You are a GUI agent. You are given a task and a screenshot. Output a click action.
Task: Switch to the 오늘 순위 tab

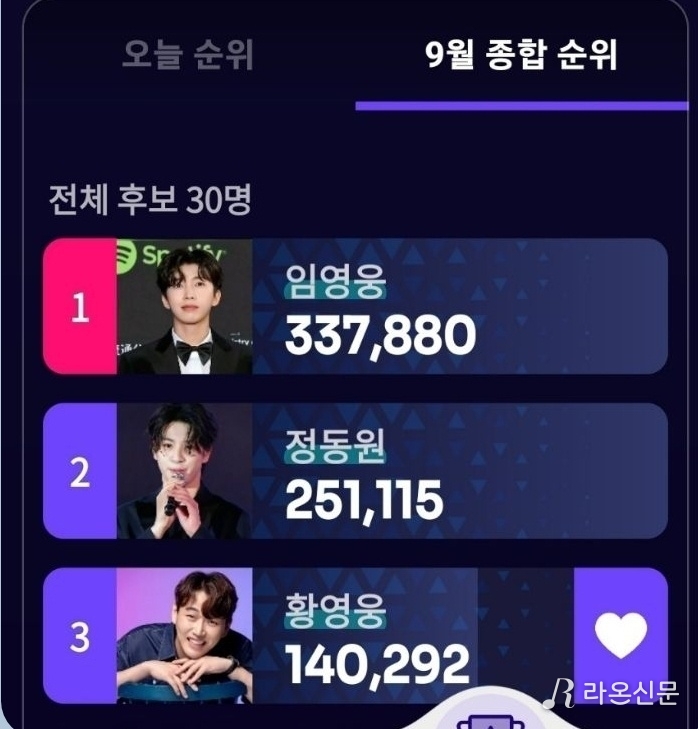click(187, 55)
